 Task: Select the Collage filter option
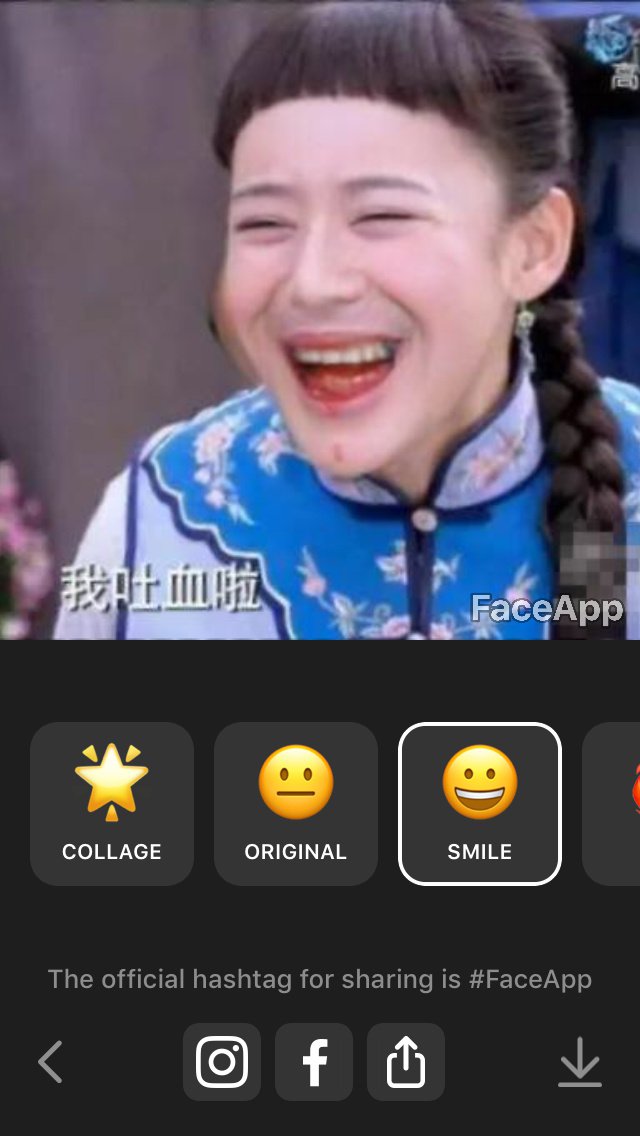tap(112, 803)
